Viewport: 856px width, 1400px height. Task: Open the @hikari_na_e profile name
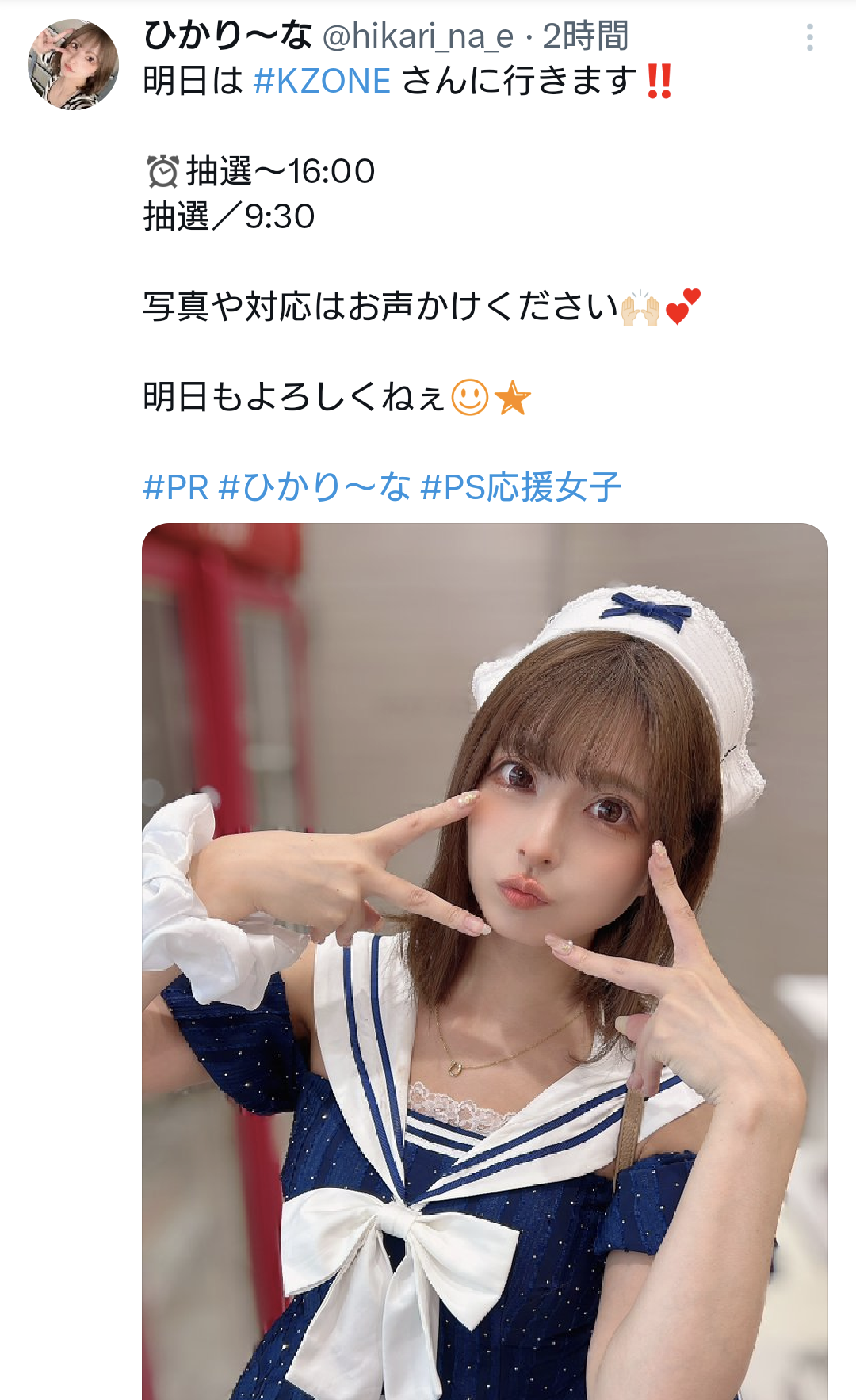coord(418,36)
